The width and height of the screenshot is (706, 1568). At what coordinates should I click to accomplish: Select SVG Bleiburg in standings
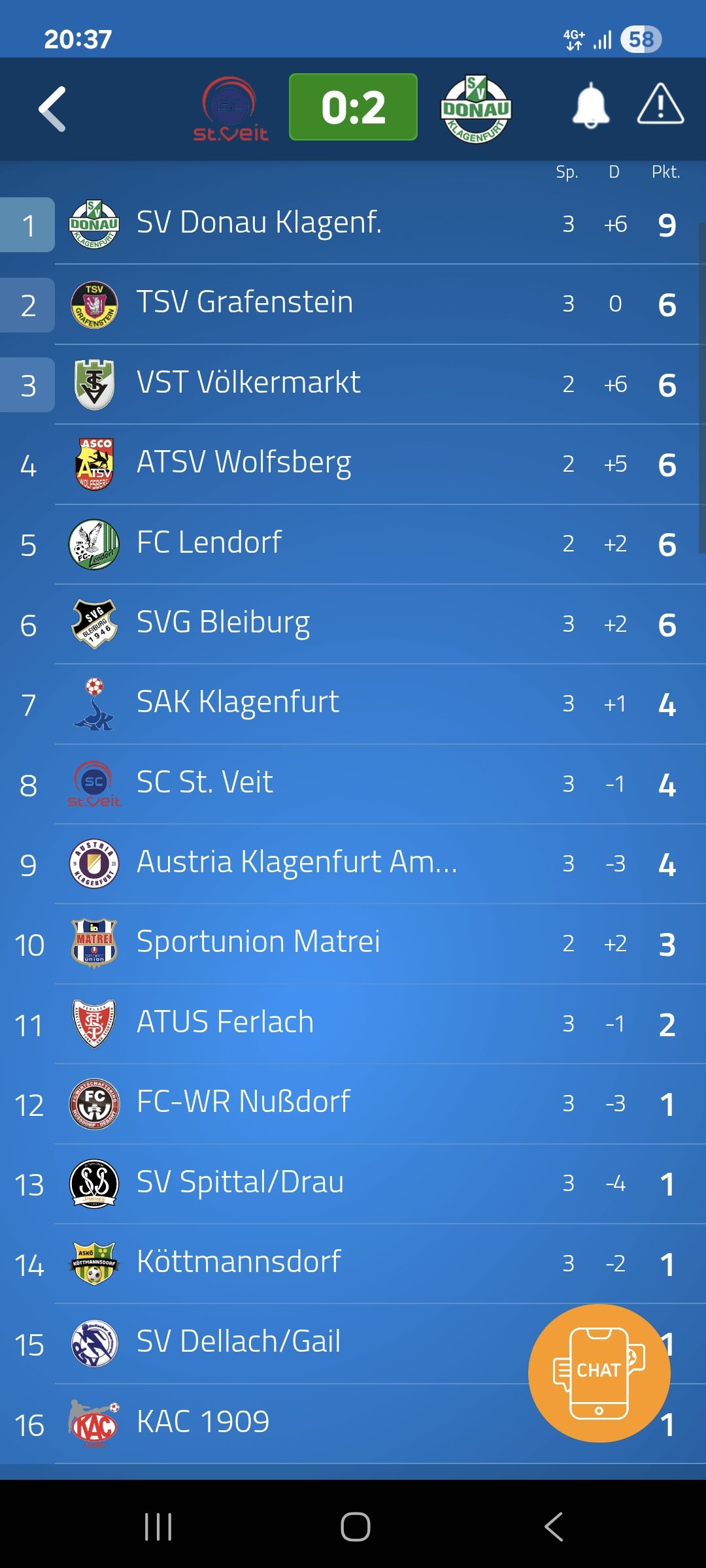(353, 625)
